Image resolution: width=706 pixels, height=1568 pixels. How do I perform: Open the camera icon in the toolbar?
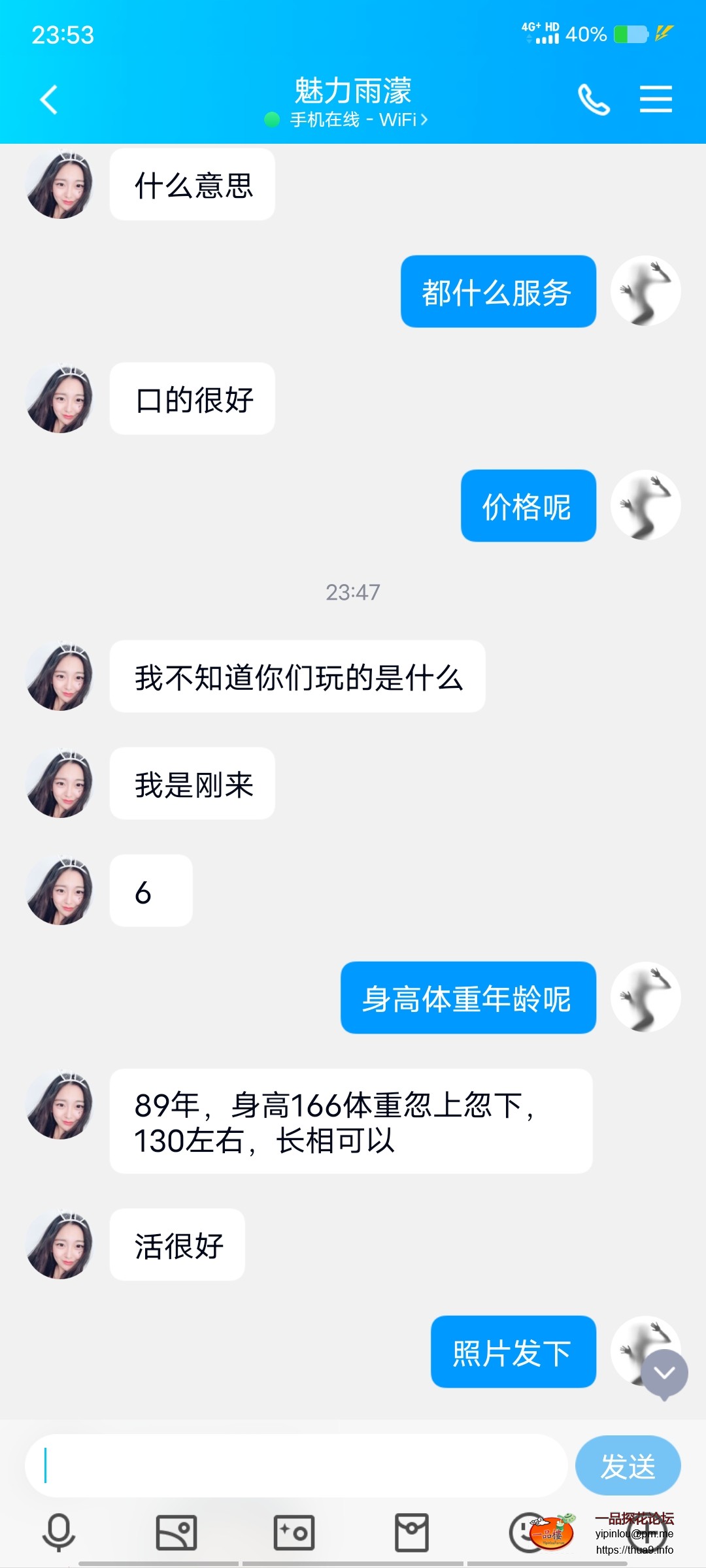click(x=294, y=1531)
